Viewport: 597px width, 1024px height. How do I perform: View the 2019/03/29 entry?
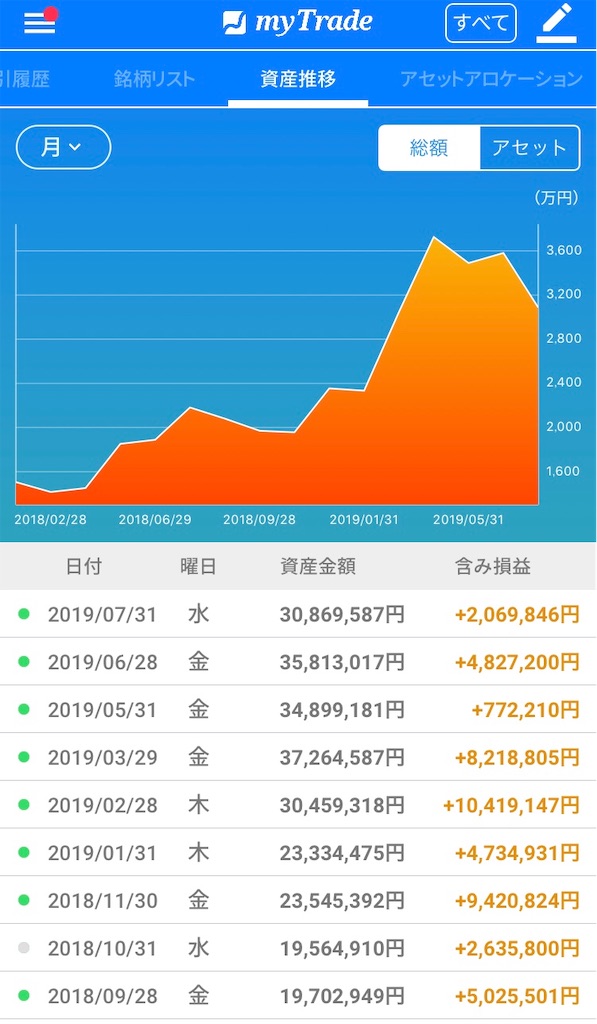click(x=298, y=758)
